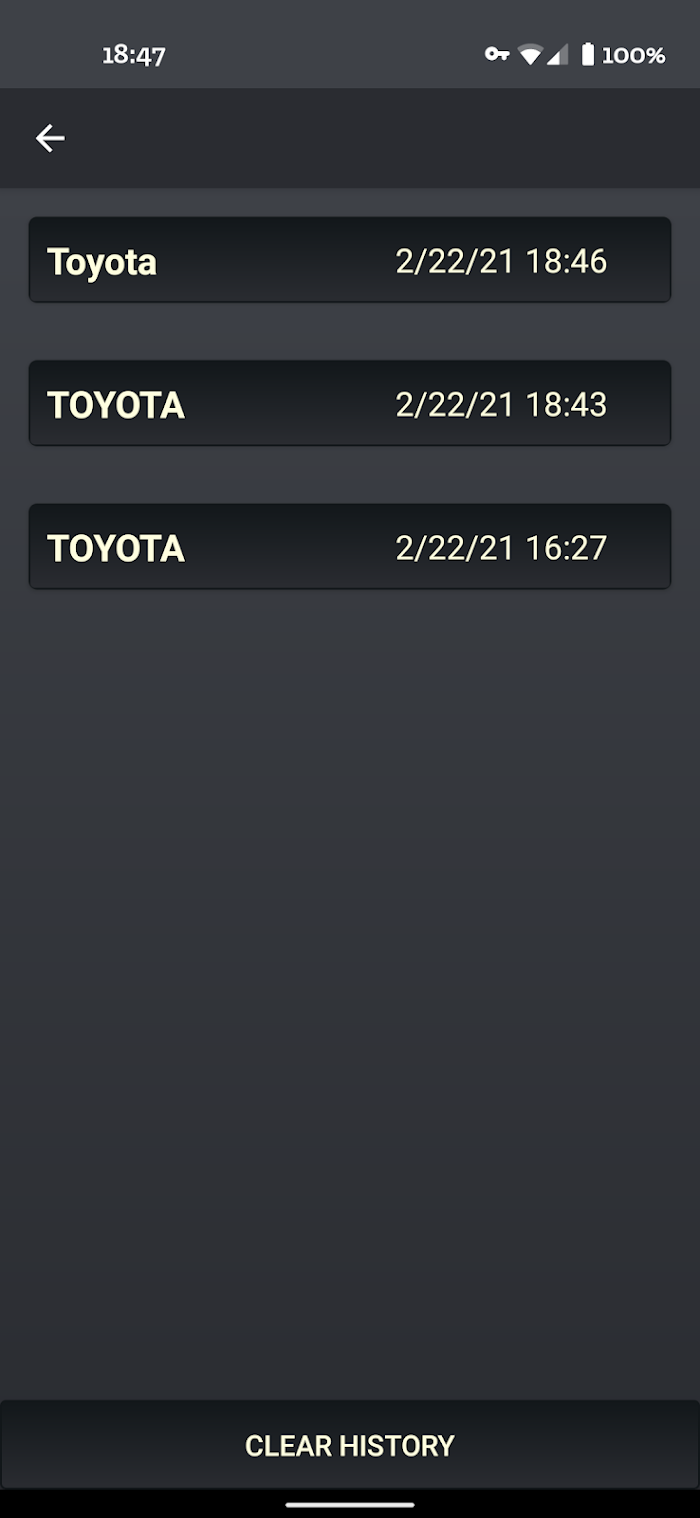Go back using the top arrow
700x1518 pixels.
(x=50, y=138)
